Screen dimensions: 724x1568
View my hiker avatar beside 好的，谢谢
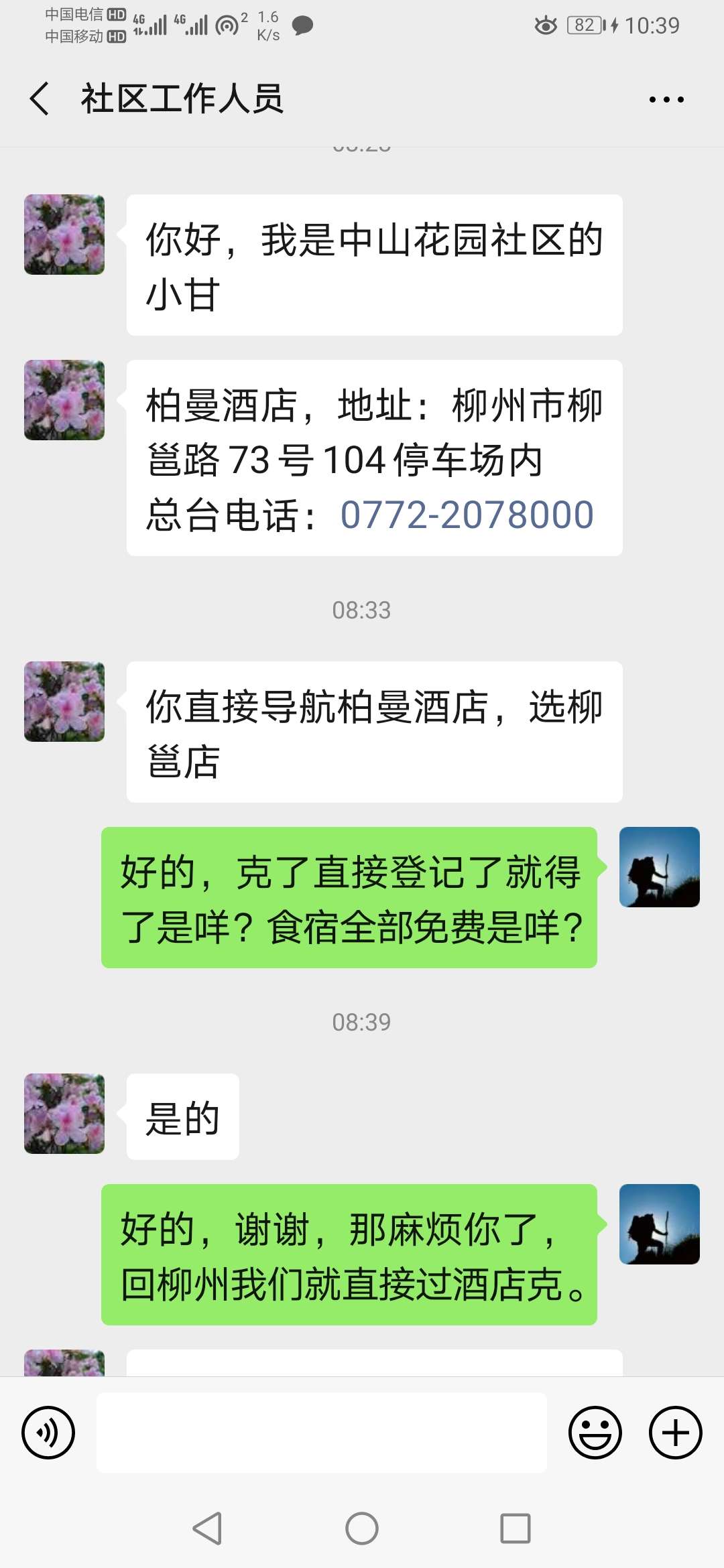(659, 1224)
